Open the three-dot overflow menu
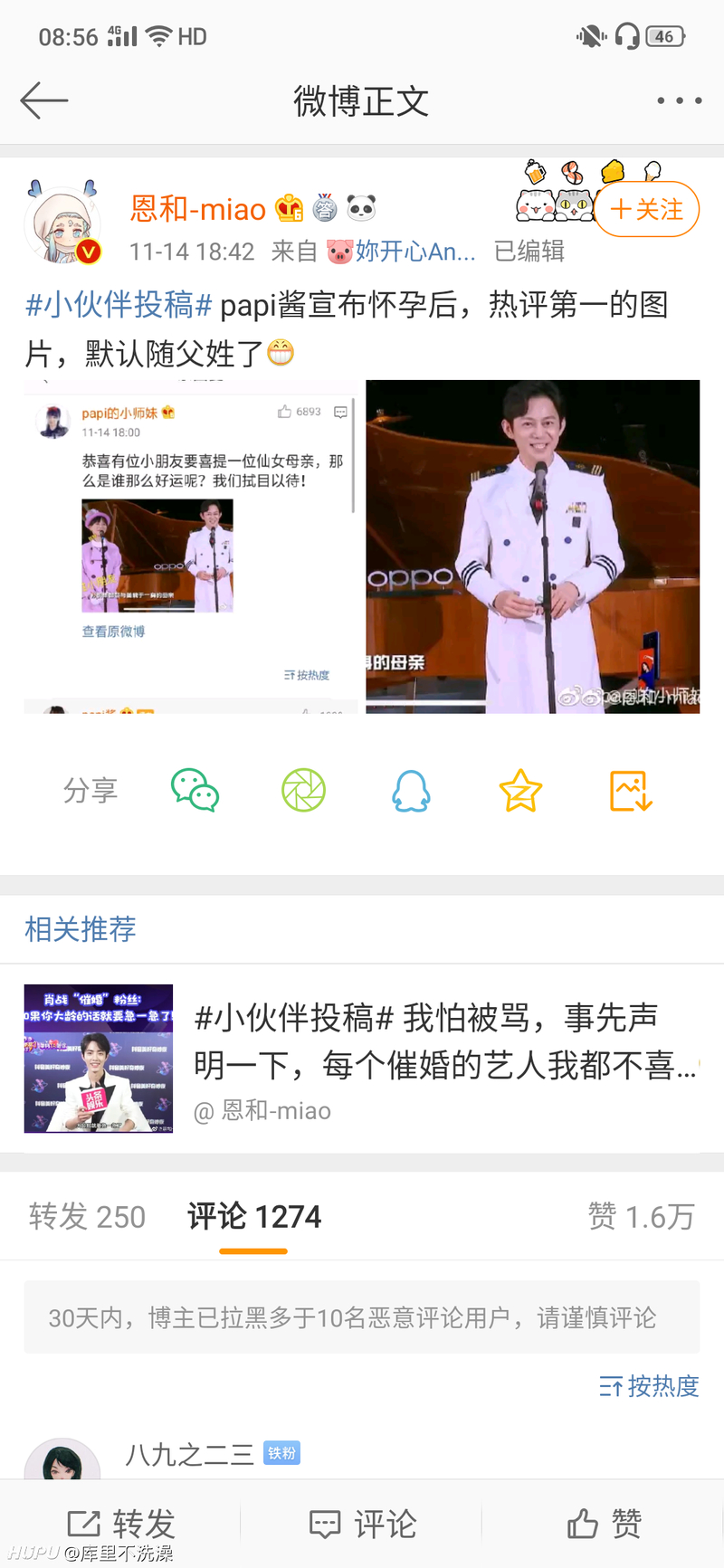 click(679, 100)
